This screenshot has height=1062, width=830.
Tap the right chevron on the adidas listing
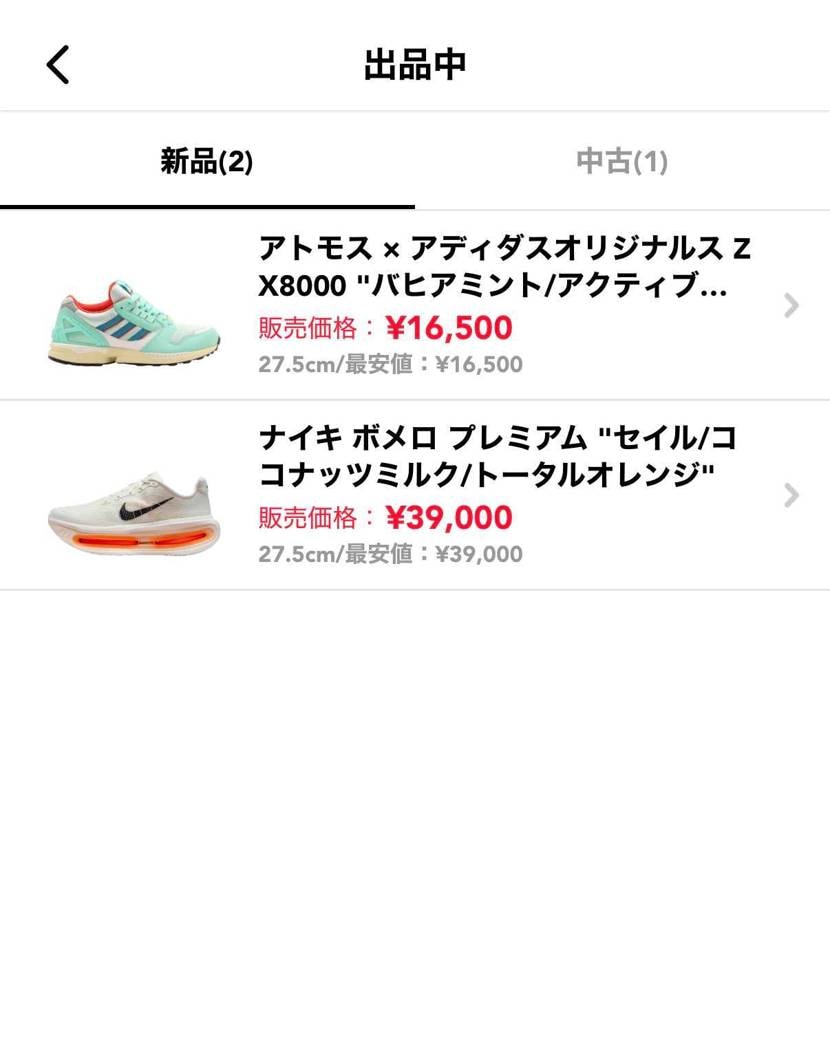(791, 305)
